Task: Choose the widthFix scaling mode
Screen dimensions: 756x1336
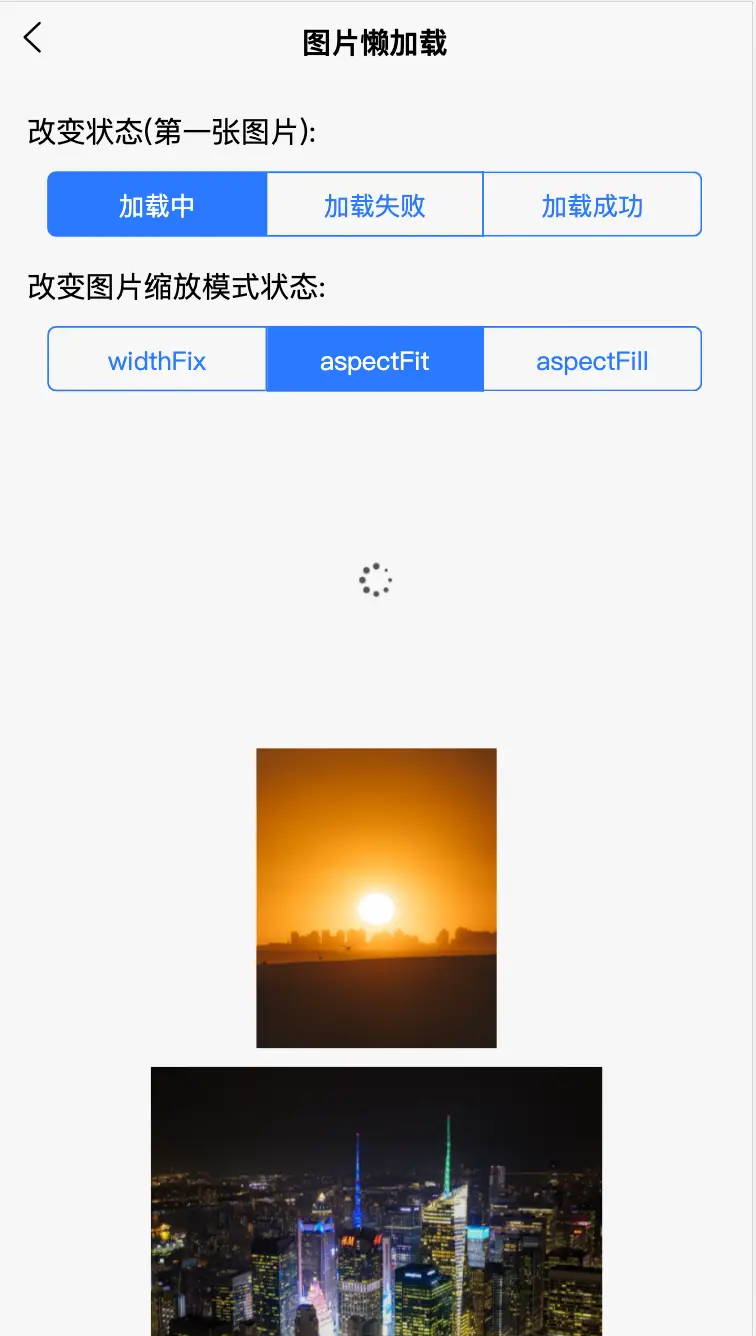Action: 157,360
